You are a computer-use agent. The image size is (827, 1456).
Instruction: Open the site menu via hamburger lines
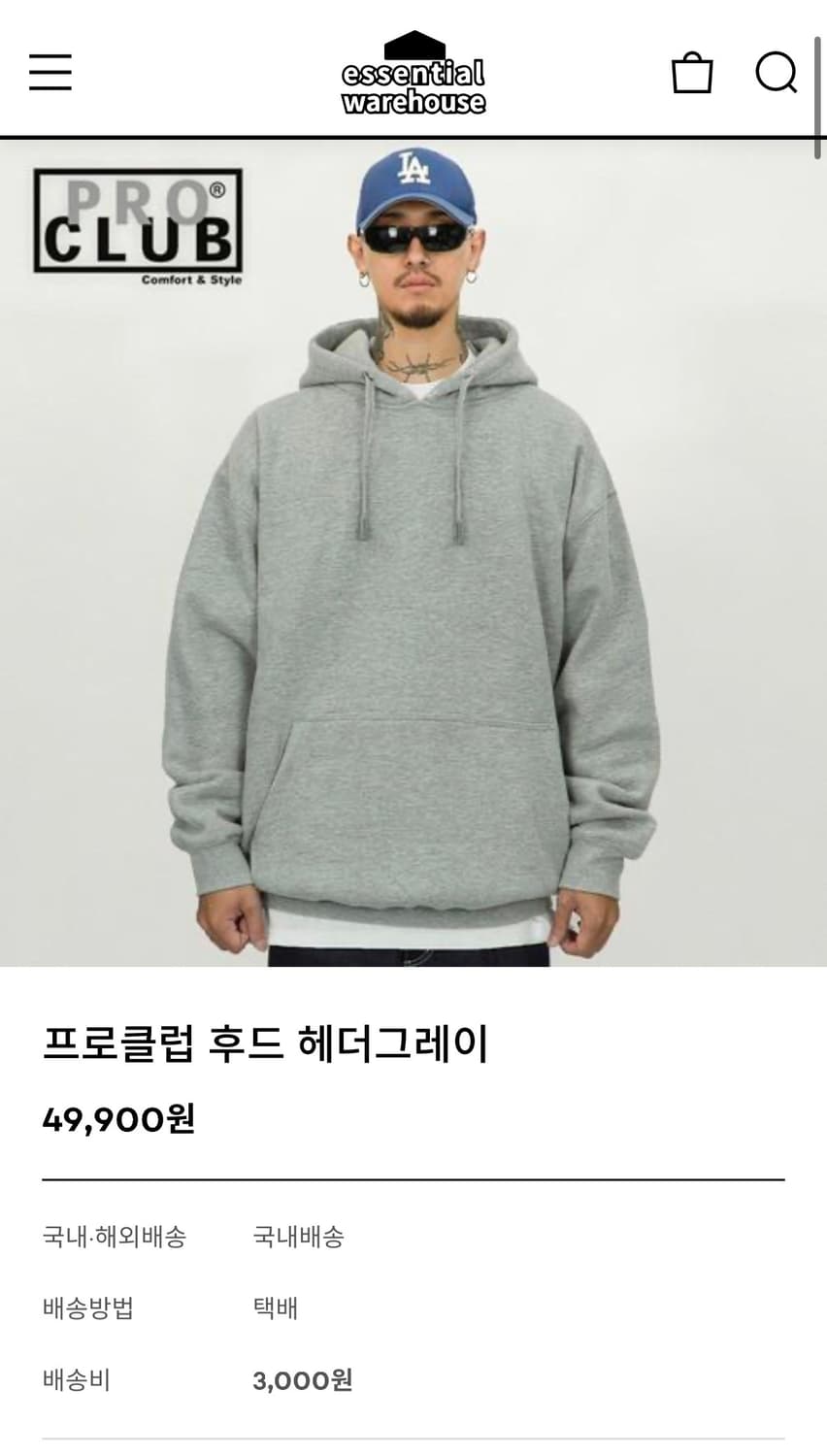[x=50, y=71]
